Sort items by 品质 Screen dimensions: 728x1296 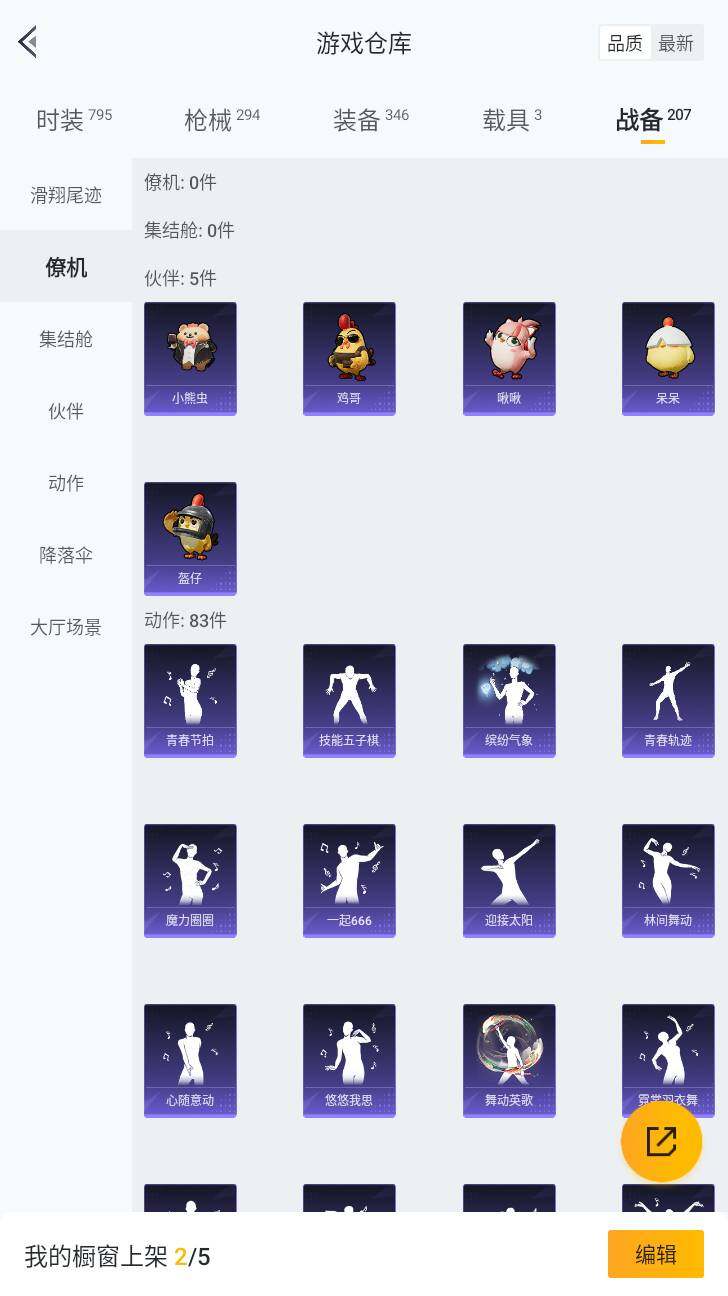pyautogui.click(x=625, y=43)
